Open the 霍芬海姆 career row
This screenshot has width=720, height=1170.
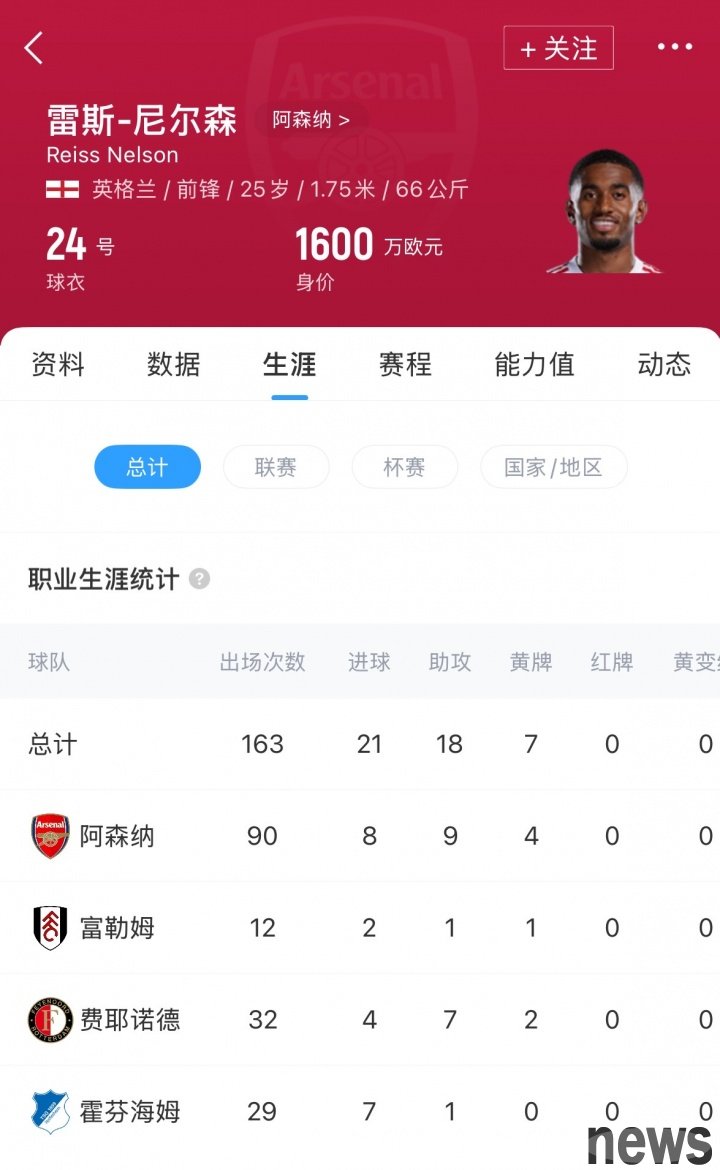[130, 1112]
